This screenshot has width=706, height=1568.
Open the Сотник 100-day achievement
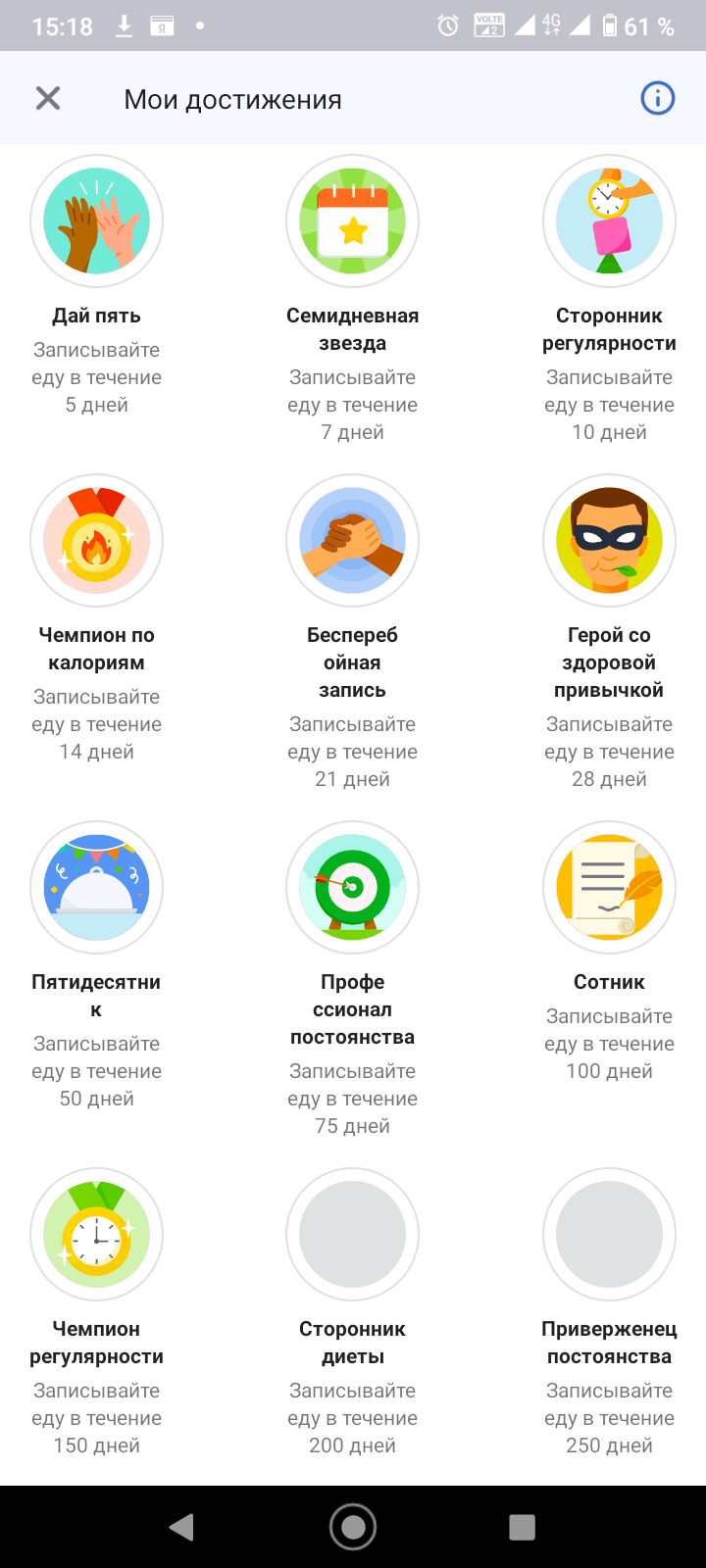(x=609, y=888)
